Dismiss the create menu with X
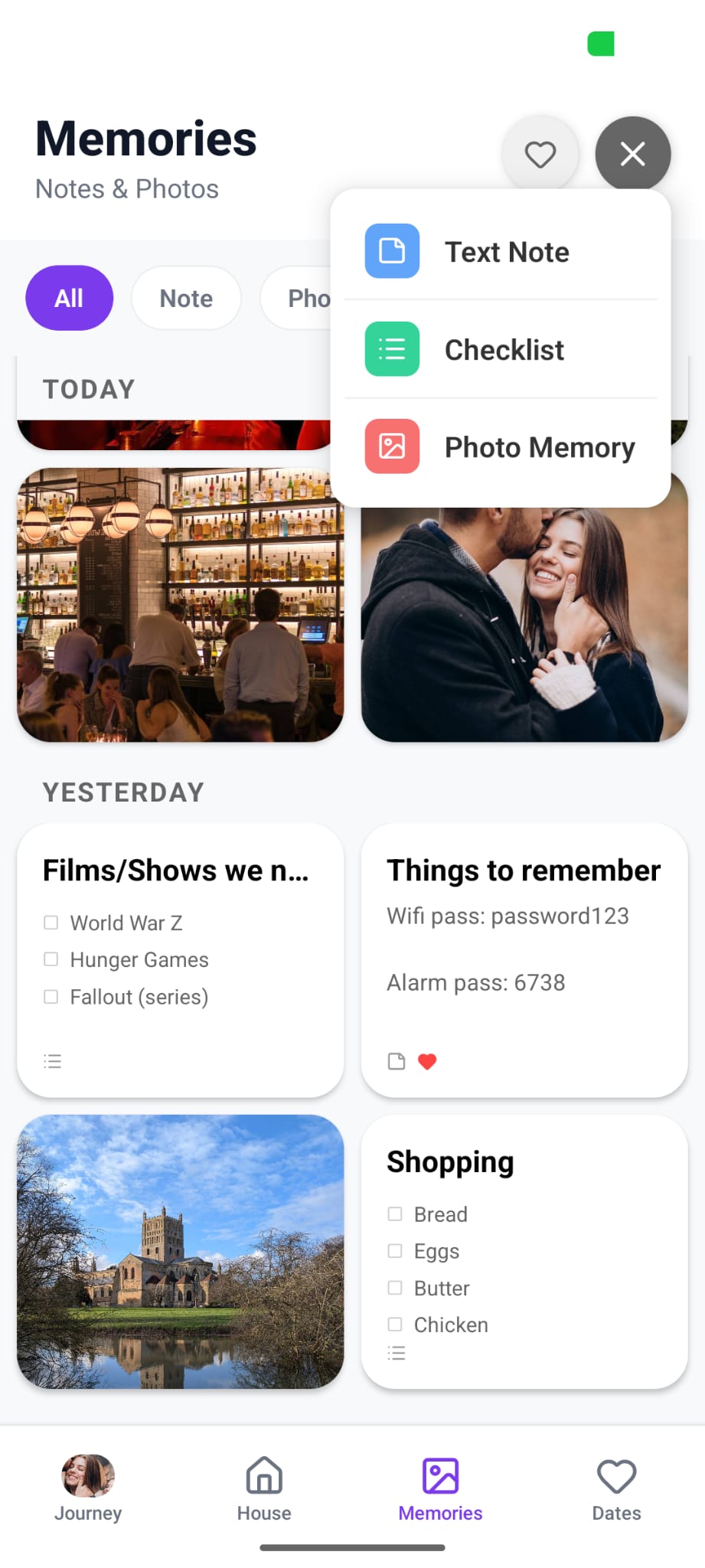Image resolution: width=705 pixels, height=1568 pixels. click(x=632, y=154)
